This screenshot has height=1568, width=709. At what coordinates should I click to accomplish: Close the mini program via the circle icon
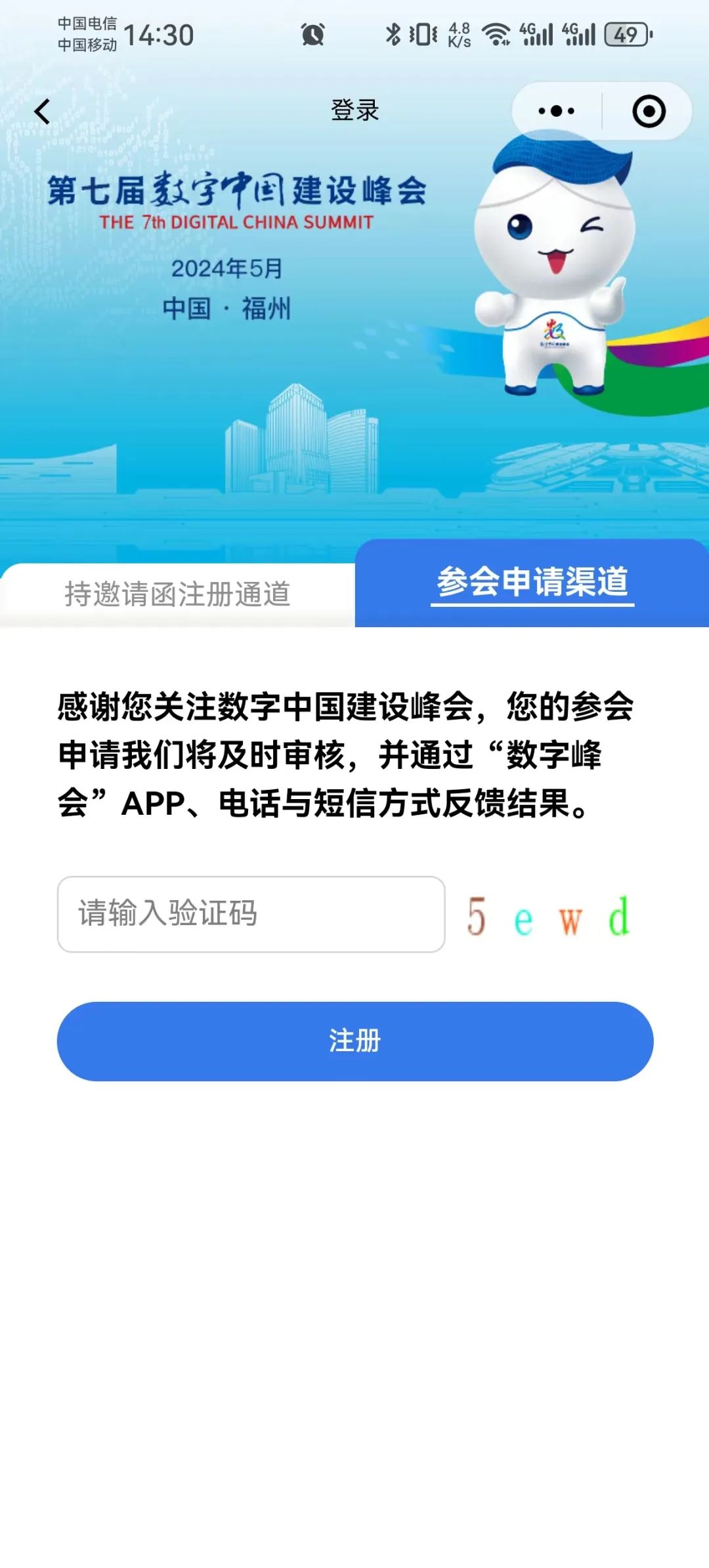(649, 112)
